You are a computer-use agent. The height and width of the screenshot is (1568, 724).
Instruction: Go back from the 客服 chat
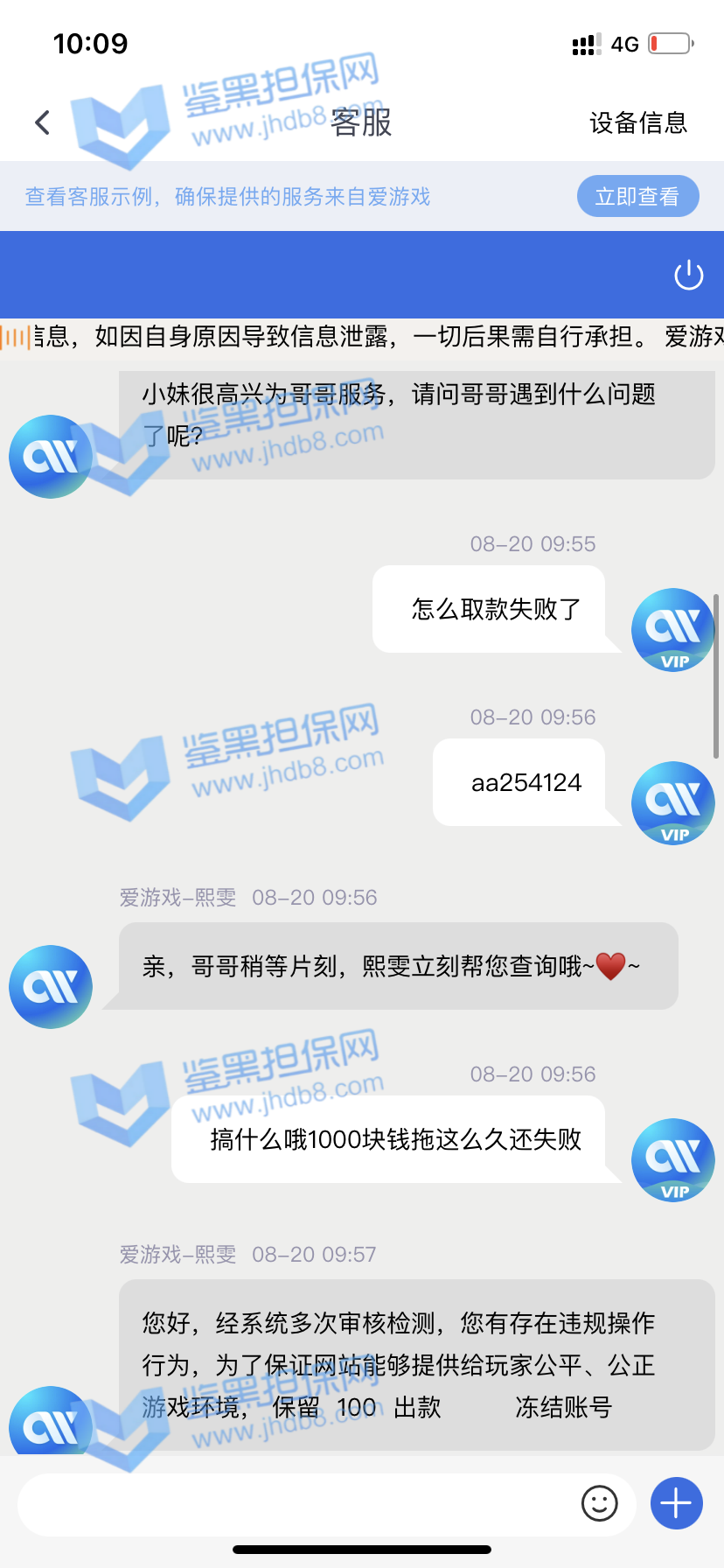click(x=42, y=122)
